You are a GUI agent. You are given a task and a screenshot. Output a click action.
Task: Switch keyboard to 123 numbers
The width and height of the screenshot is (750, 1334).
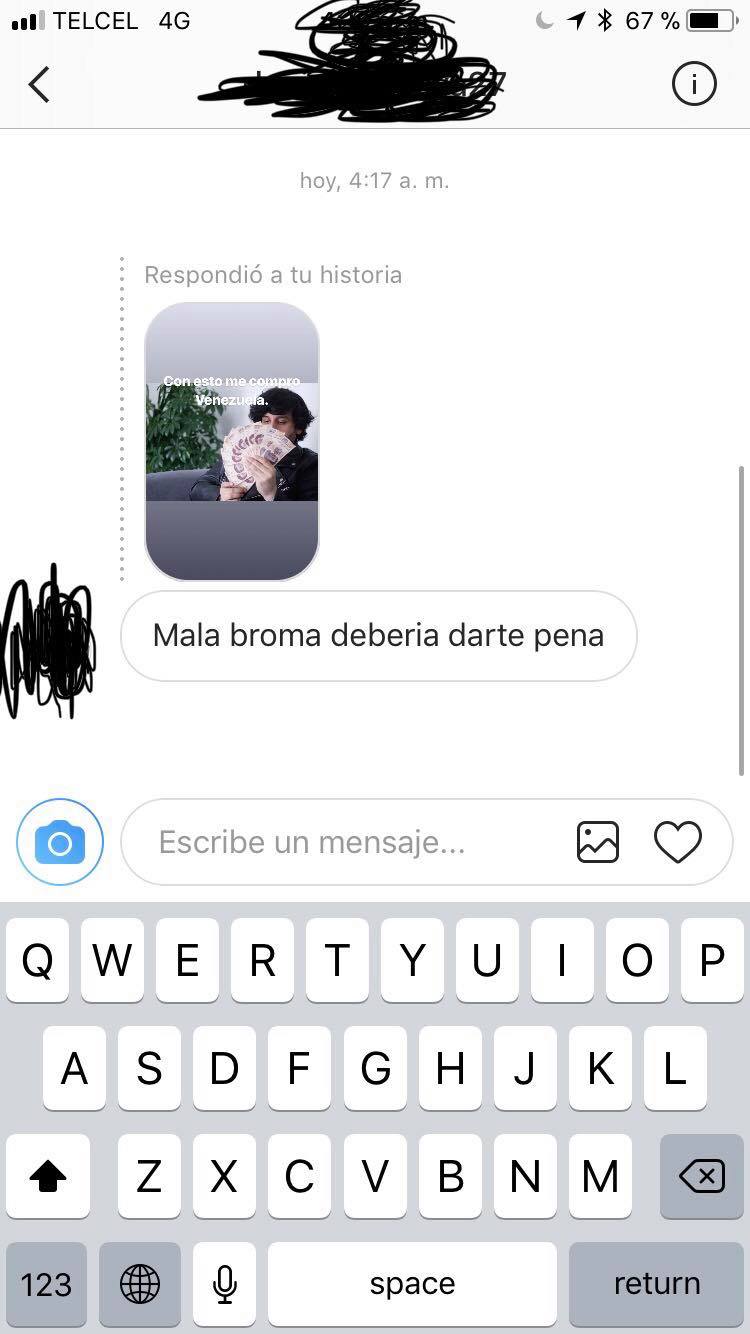point(46,1283)
